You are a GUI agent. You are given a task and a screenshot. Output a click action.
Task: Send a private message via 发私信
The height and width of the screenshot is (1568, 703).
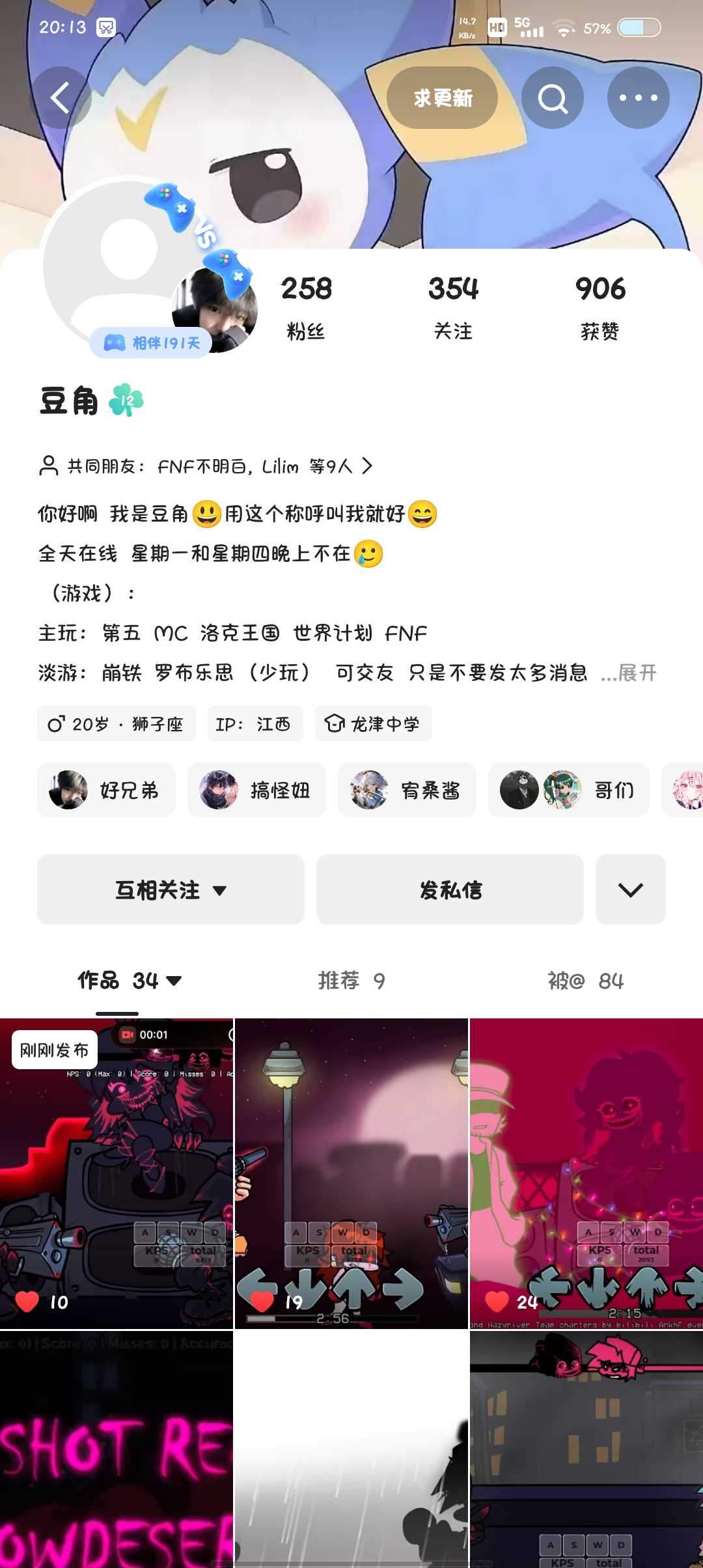click(450, 889)
